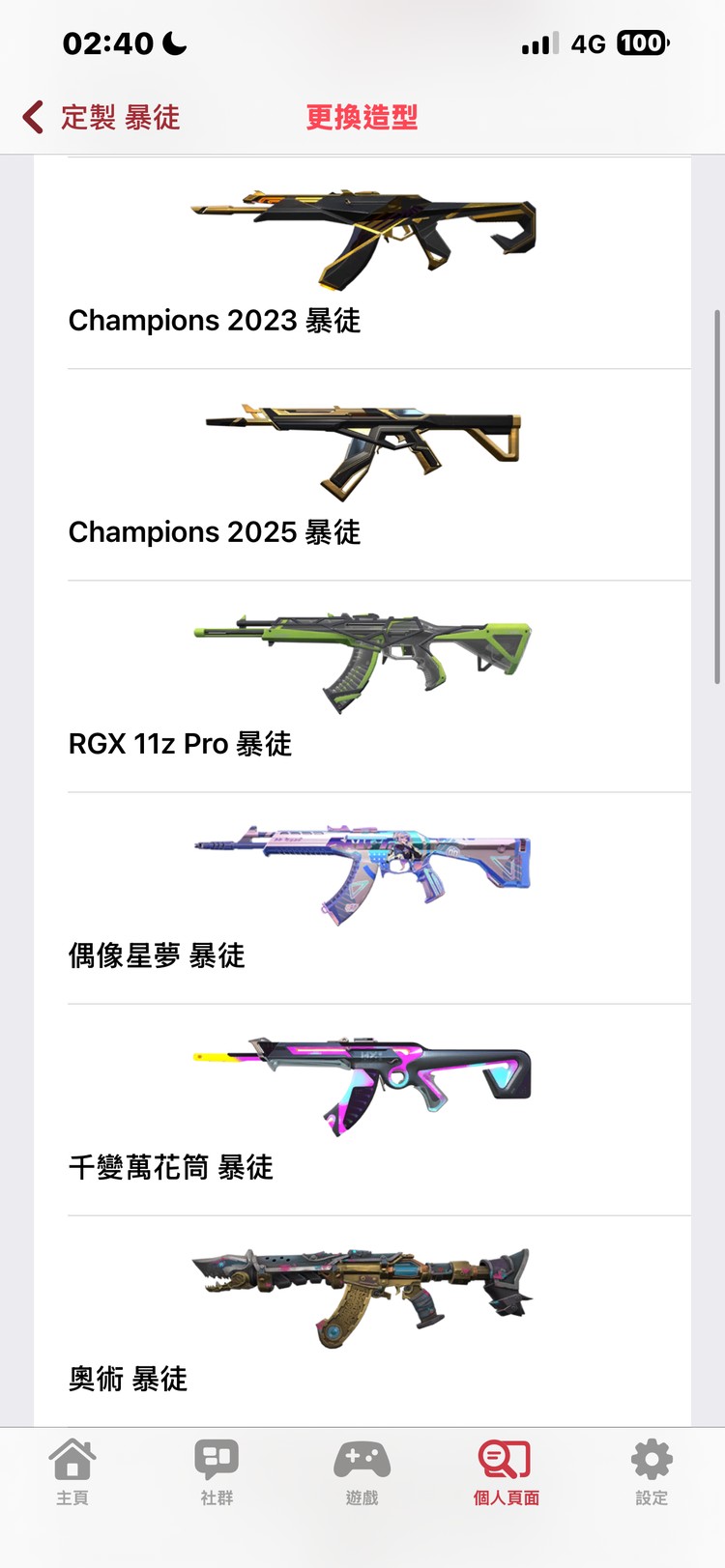Tap the moon icon in the status bar
Screen dimensions: 725x1568
(x=171, y=42)
